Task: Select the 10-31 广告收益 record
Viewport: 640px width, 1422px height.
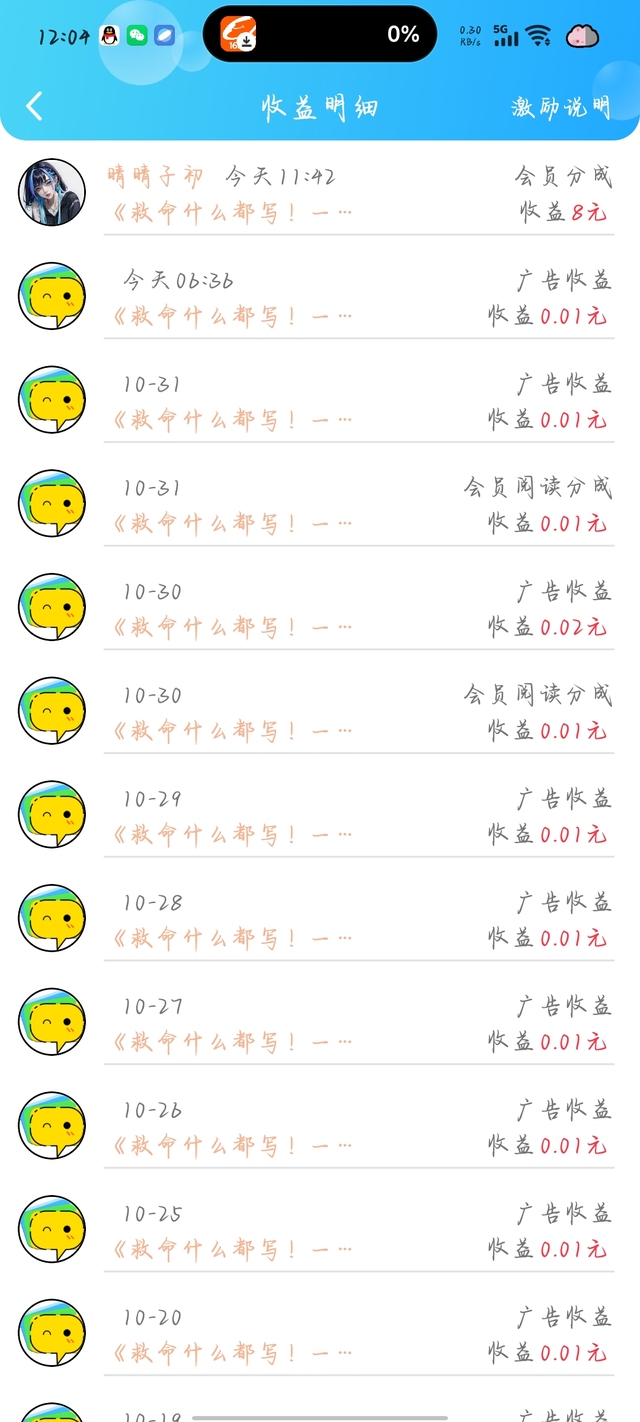Action: pyautogui.click(x=358, y=402)
